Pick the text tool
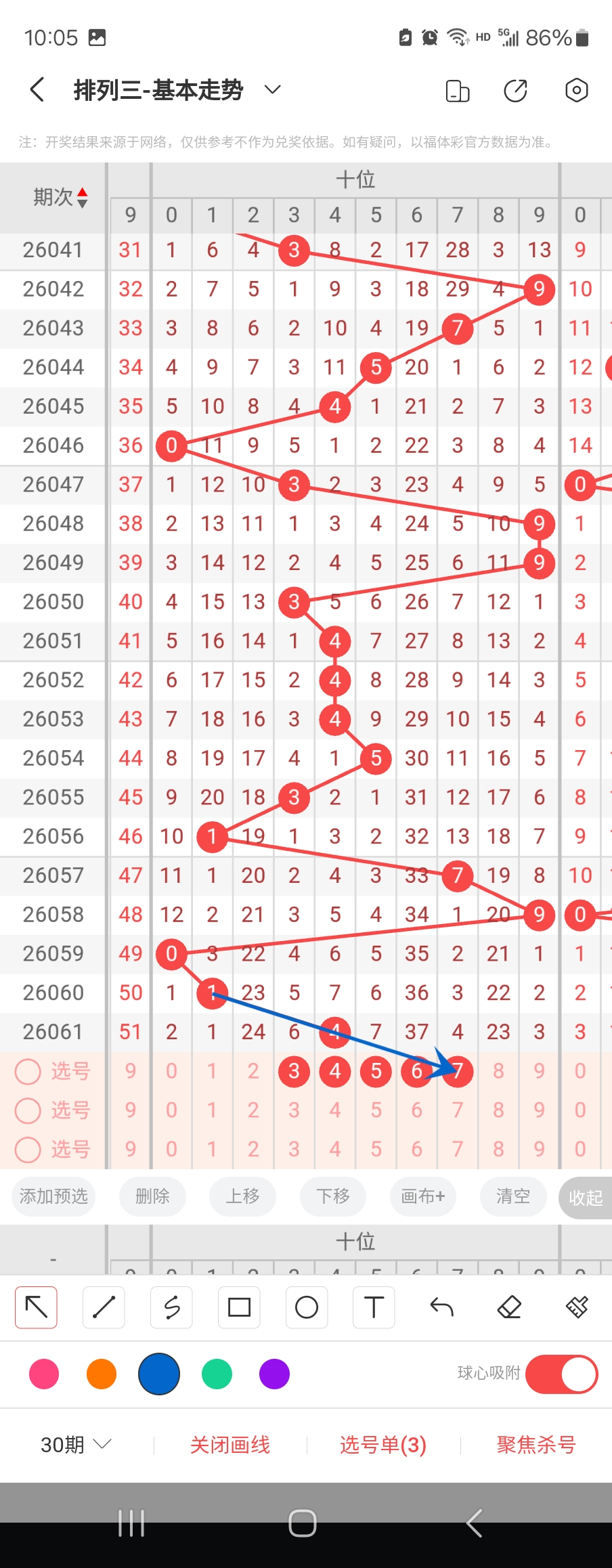Image resolution: width=612 pixels, height=1568 pixels. 374,1307
